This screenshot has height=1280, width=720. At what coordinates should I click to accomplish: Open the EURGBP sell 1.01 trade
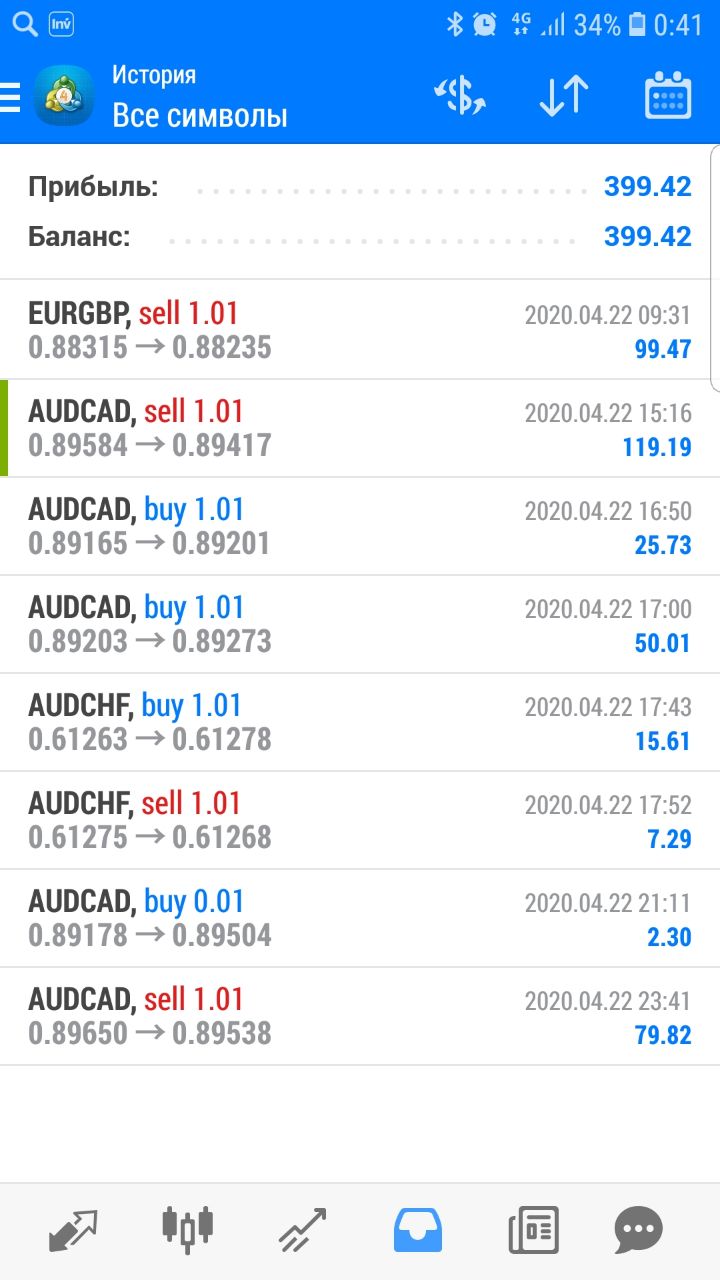(360, 330)
